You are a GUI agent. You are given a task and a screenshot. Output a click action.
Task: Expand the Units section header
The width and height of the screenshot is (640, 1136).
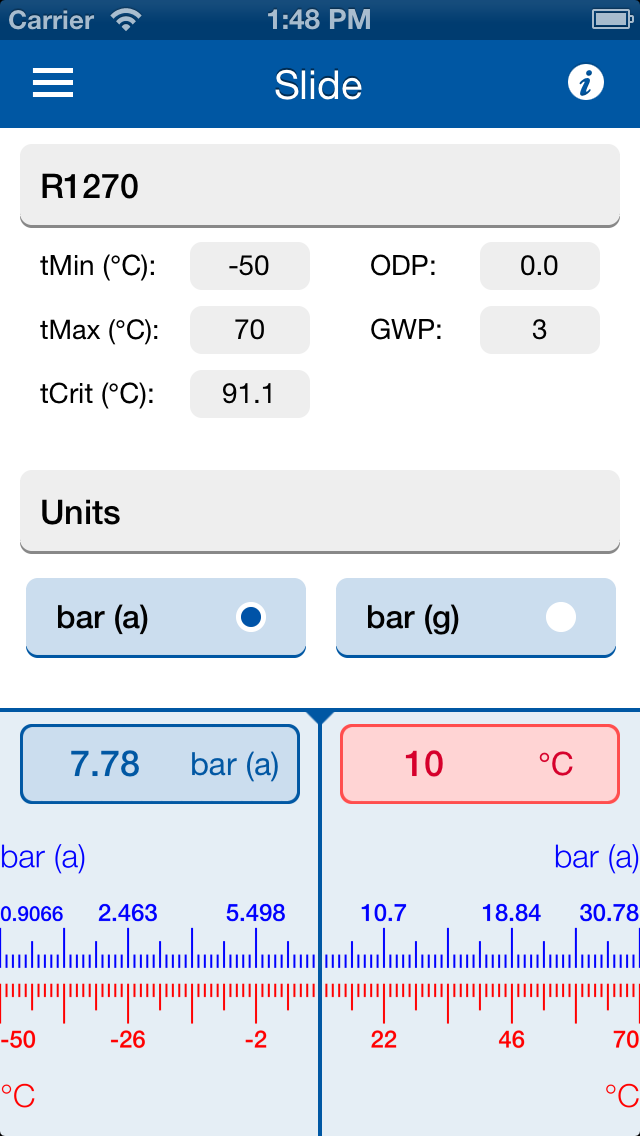320,512
